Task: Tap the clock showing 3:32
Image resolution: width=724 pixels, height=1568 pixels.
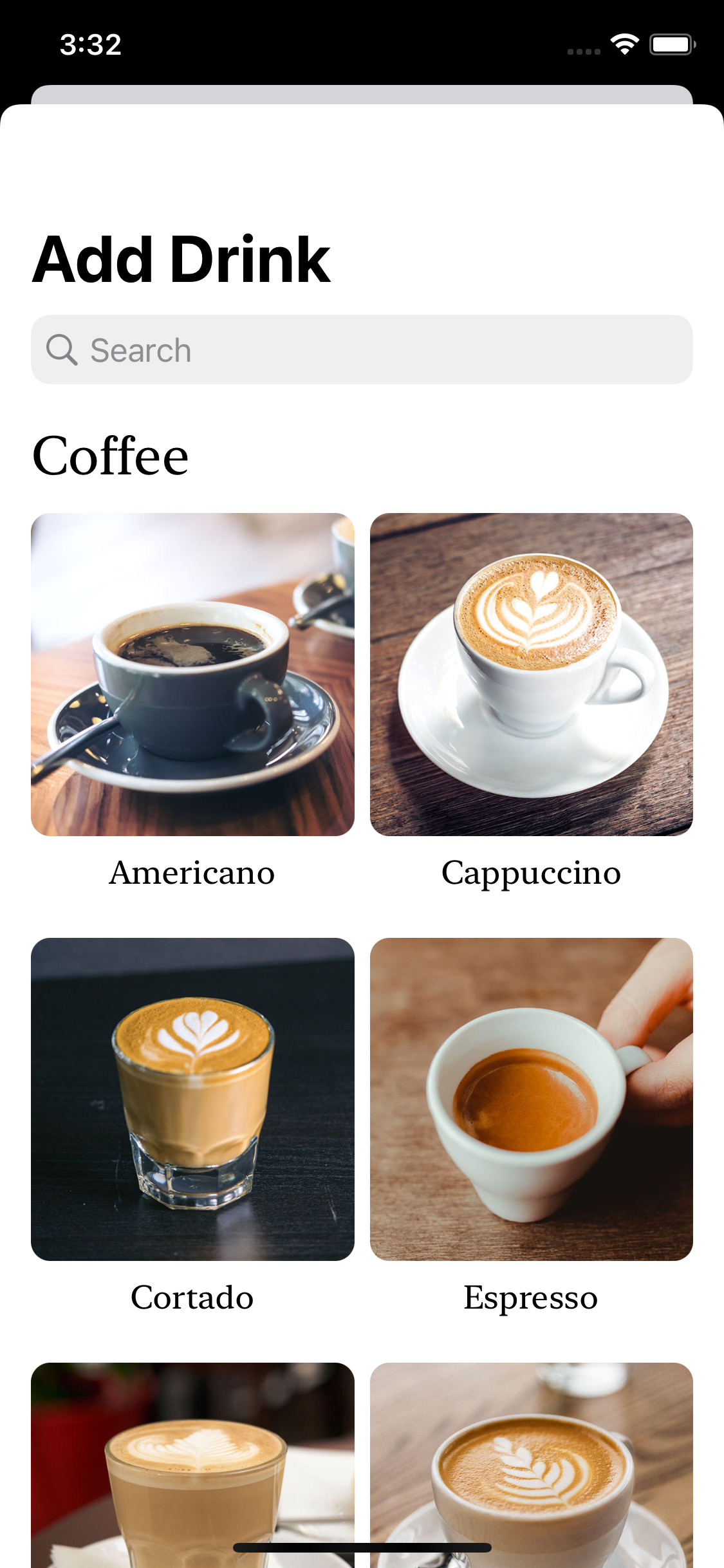Action: [x=91, y=43]
